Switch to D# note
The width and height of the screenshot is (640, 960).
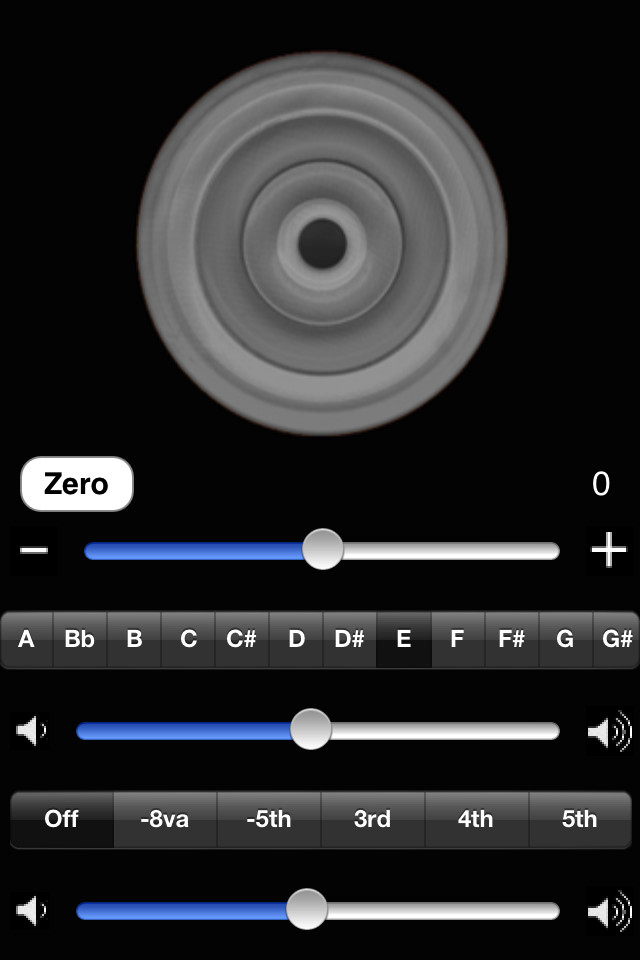(350, 640)
